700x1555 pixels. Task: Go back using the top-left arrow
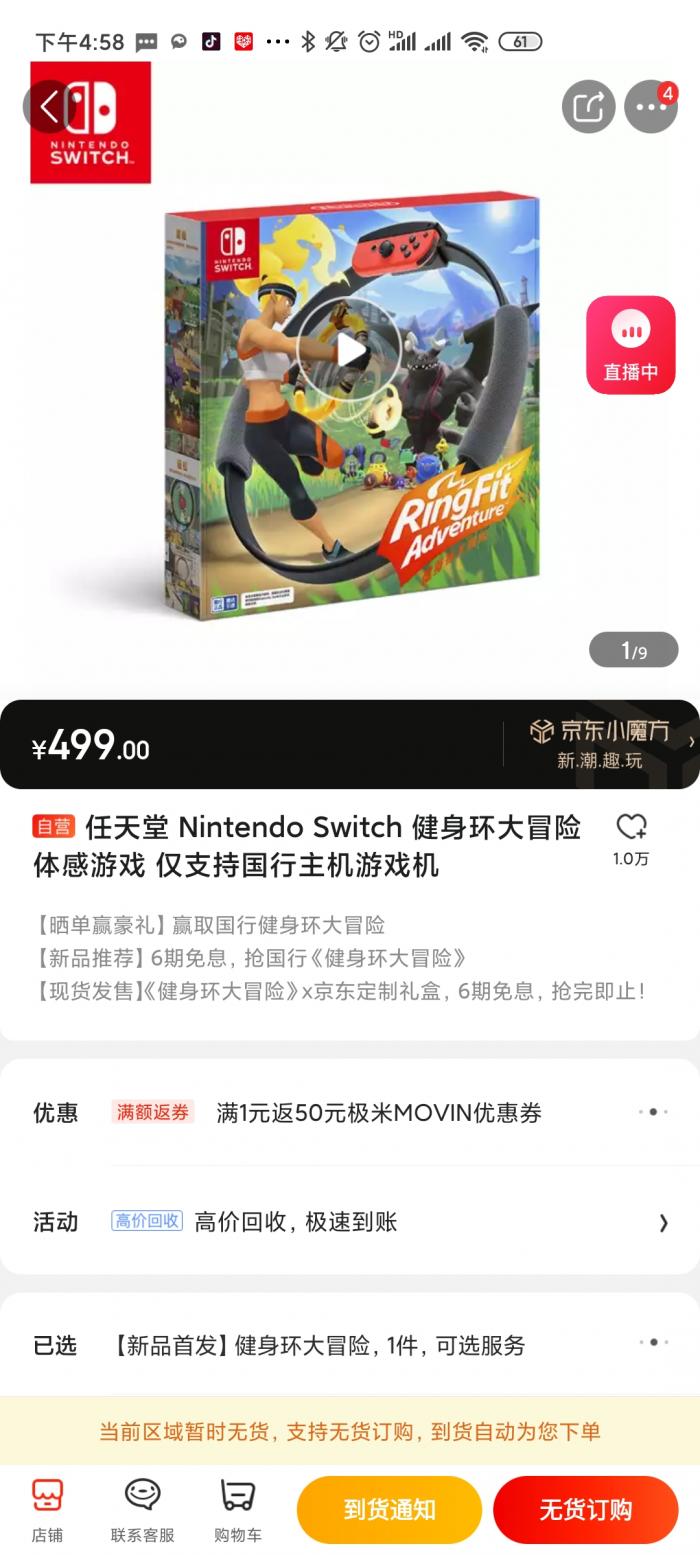coord(49,106)
